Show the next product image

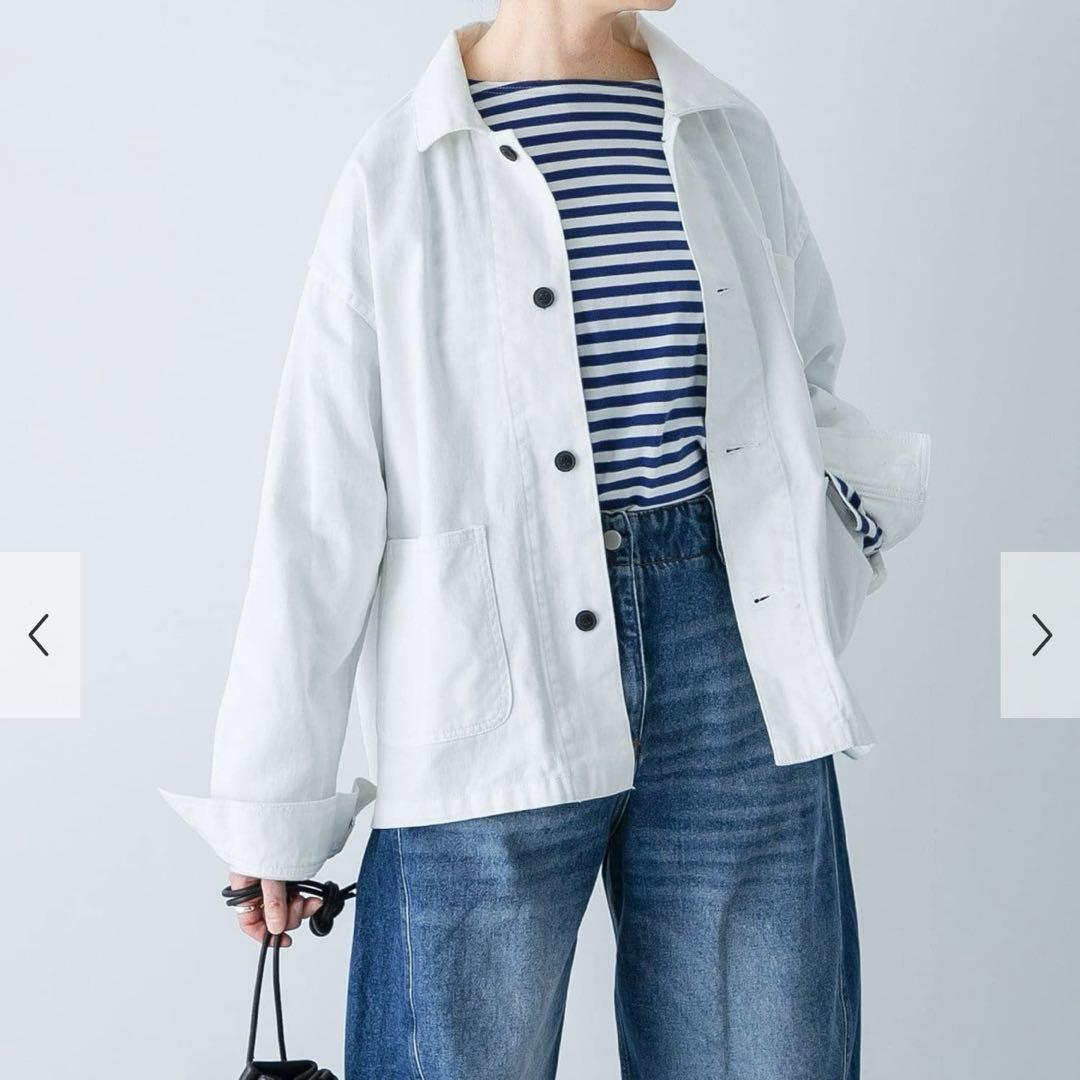[1040, 634]
